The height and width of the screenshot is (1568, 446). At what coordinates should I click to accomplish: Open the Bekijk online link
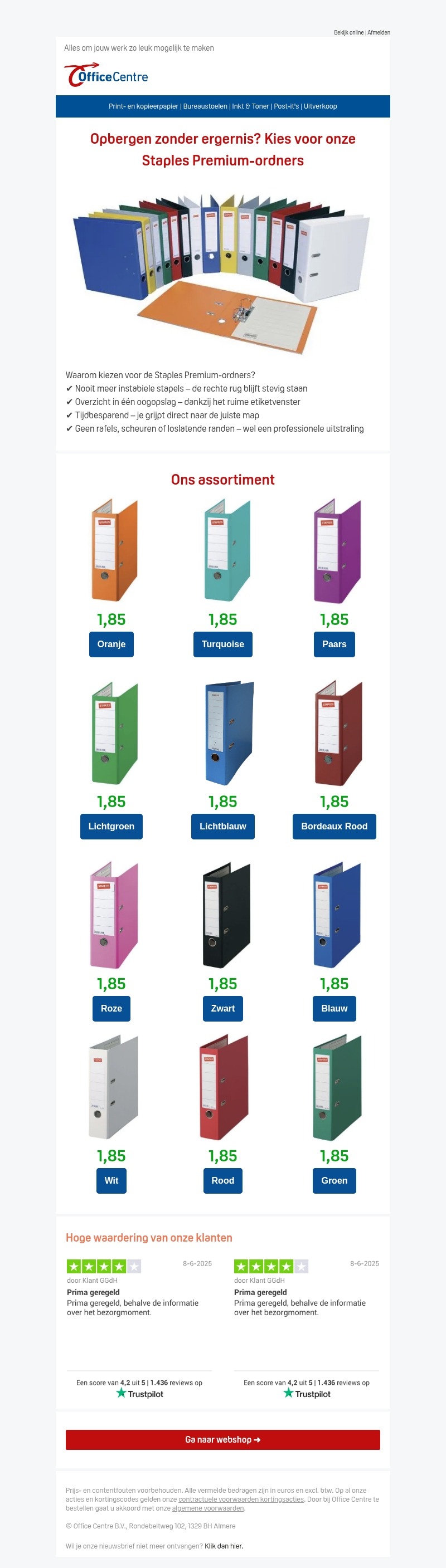348,32
